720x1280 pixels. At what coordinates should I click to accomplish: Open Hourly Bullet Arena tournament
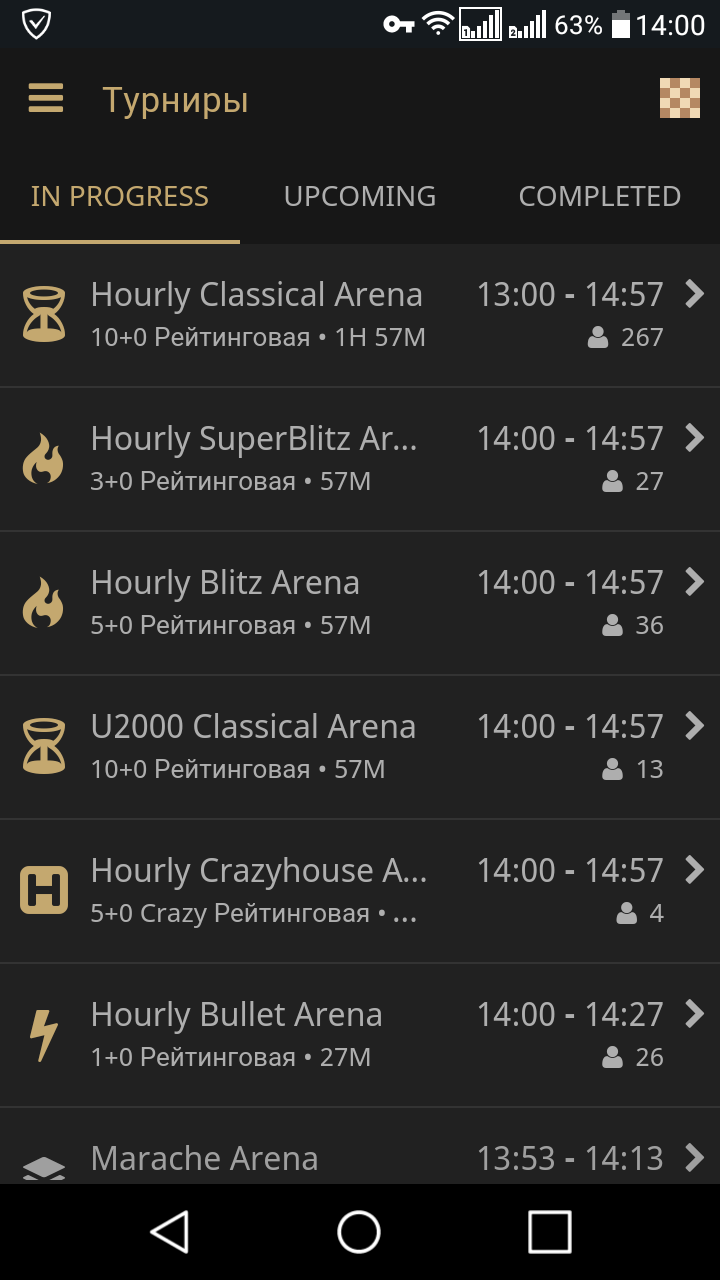click(360, 1036)
